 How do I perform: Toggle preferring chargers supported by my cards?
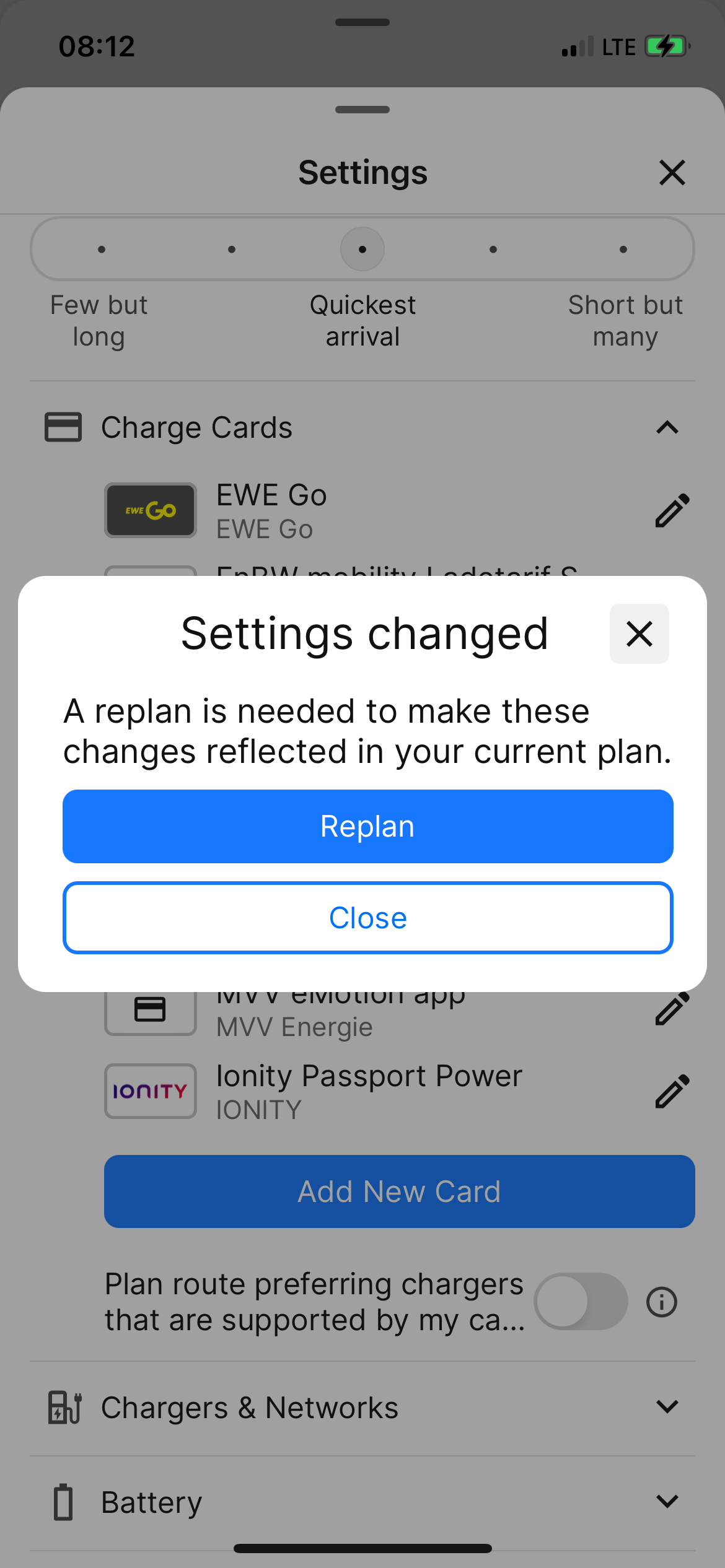point(581,1302)
